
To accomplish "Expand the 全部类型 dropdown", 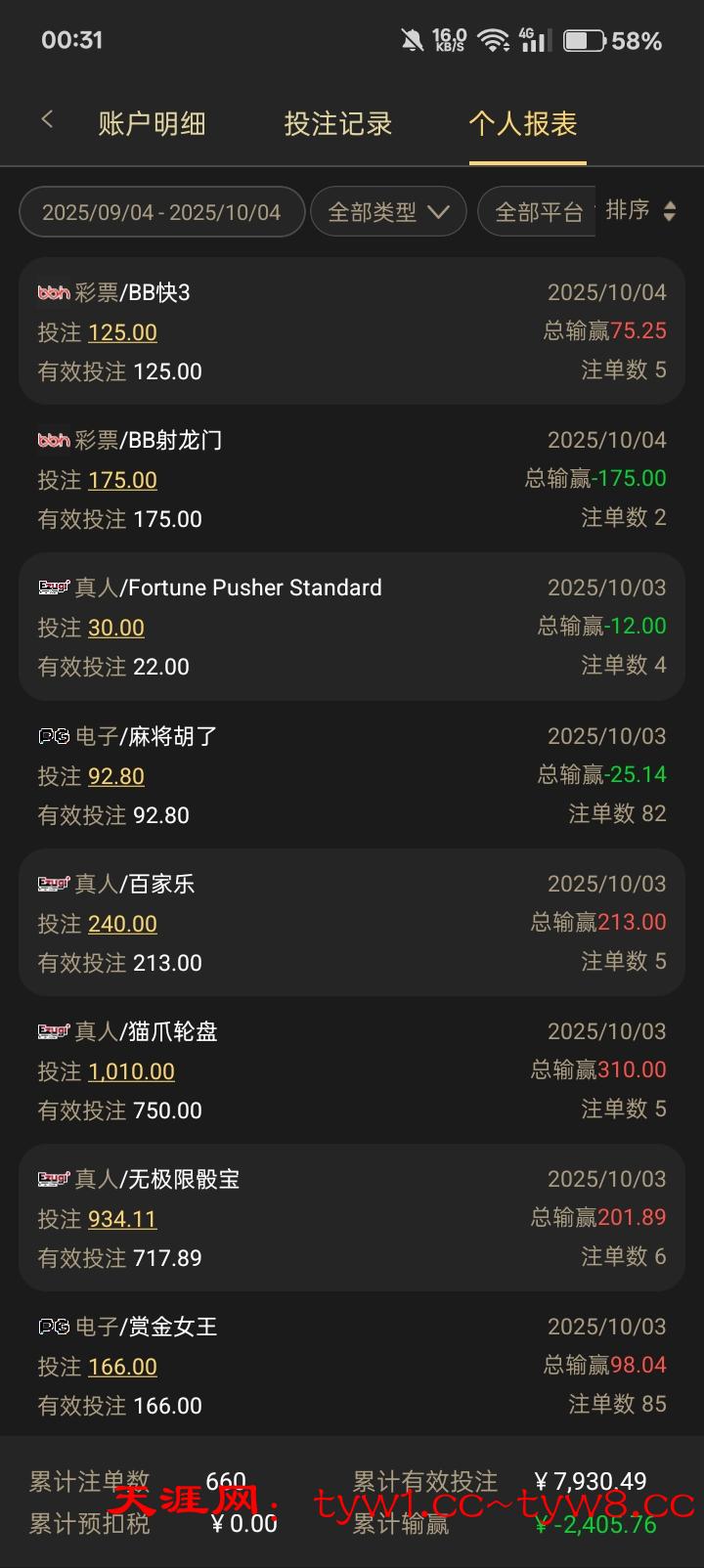I will click(387, 212).
